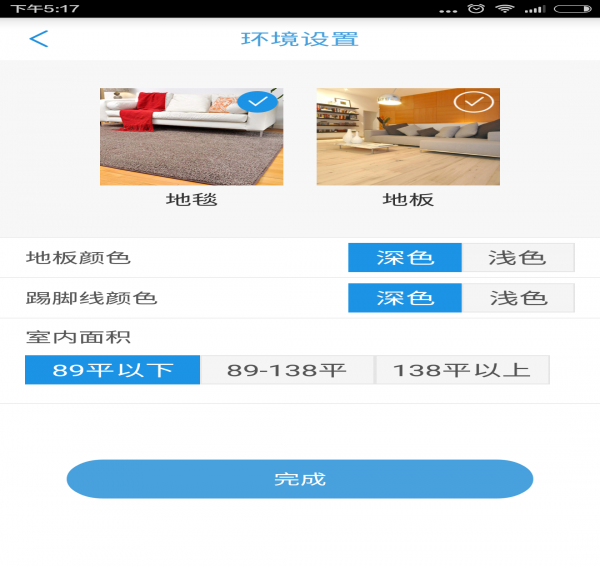The width and height of the screenshot is (600, 566).
Task: Tap the 完成 button to finish
Action: click(x=300, y=479)
